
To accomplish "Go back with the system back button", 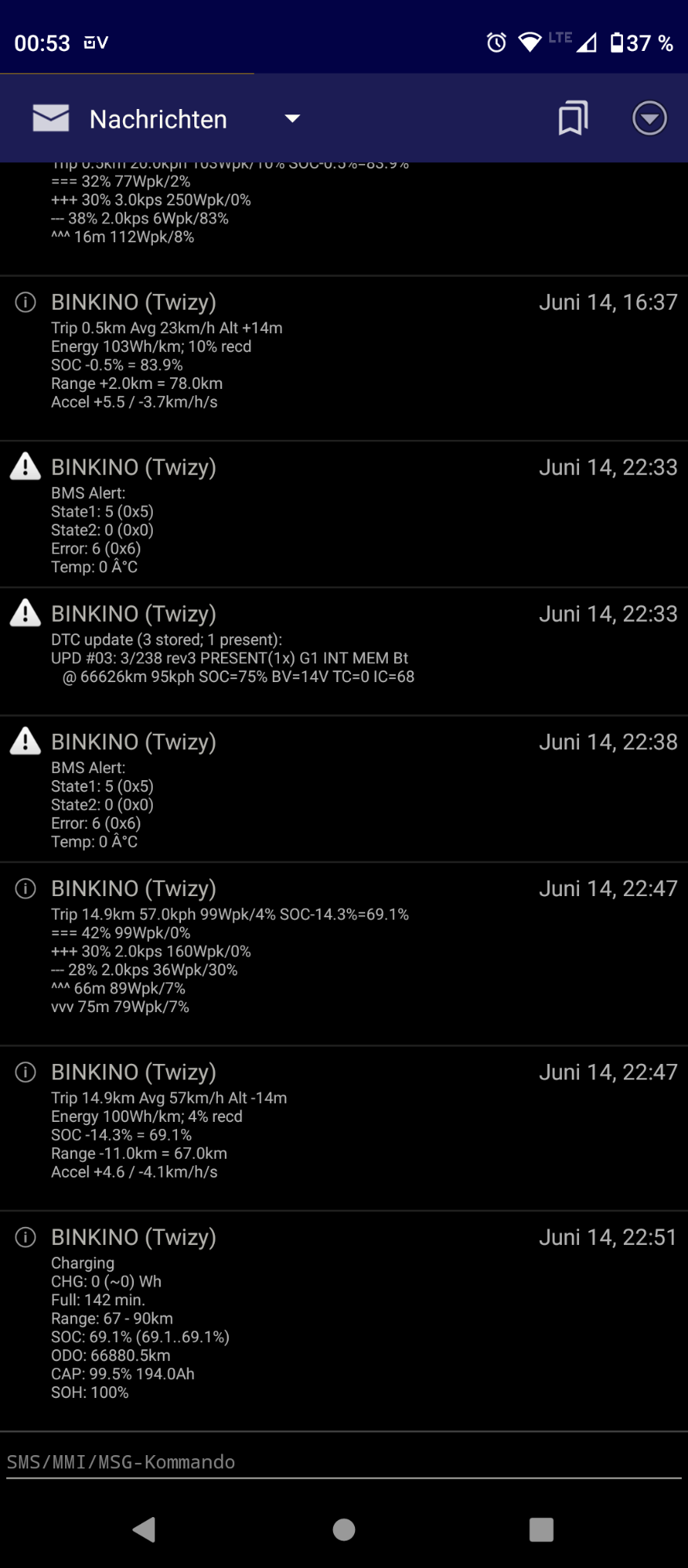I will tap(145, 1529).
